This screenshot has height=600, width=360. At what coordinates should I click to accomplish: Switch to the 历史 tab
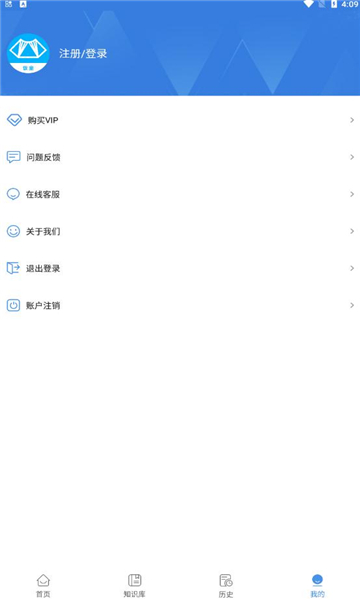point(226,585)
